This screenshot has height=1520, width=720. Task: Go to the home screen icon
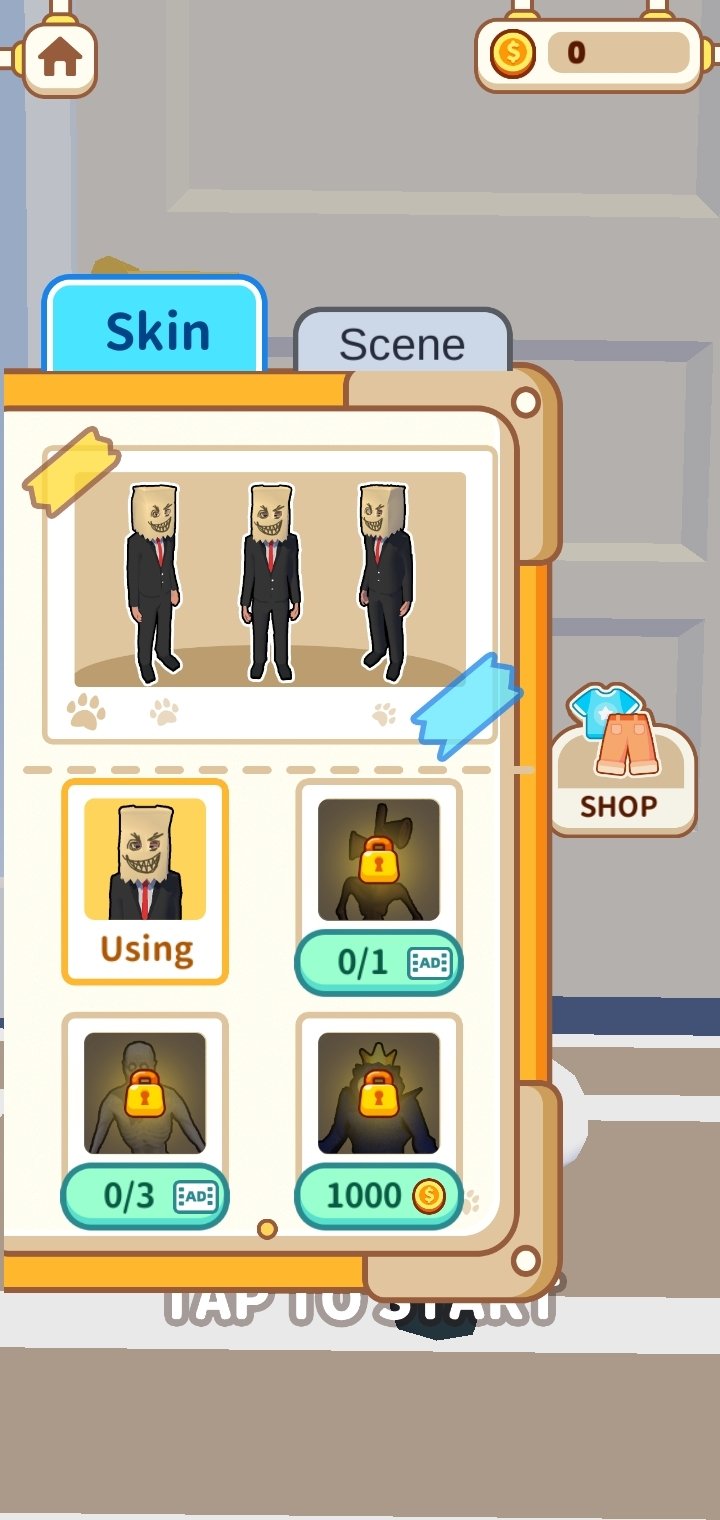59,58
